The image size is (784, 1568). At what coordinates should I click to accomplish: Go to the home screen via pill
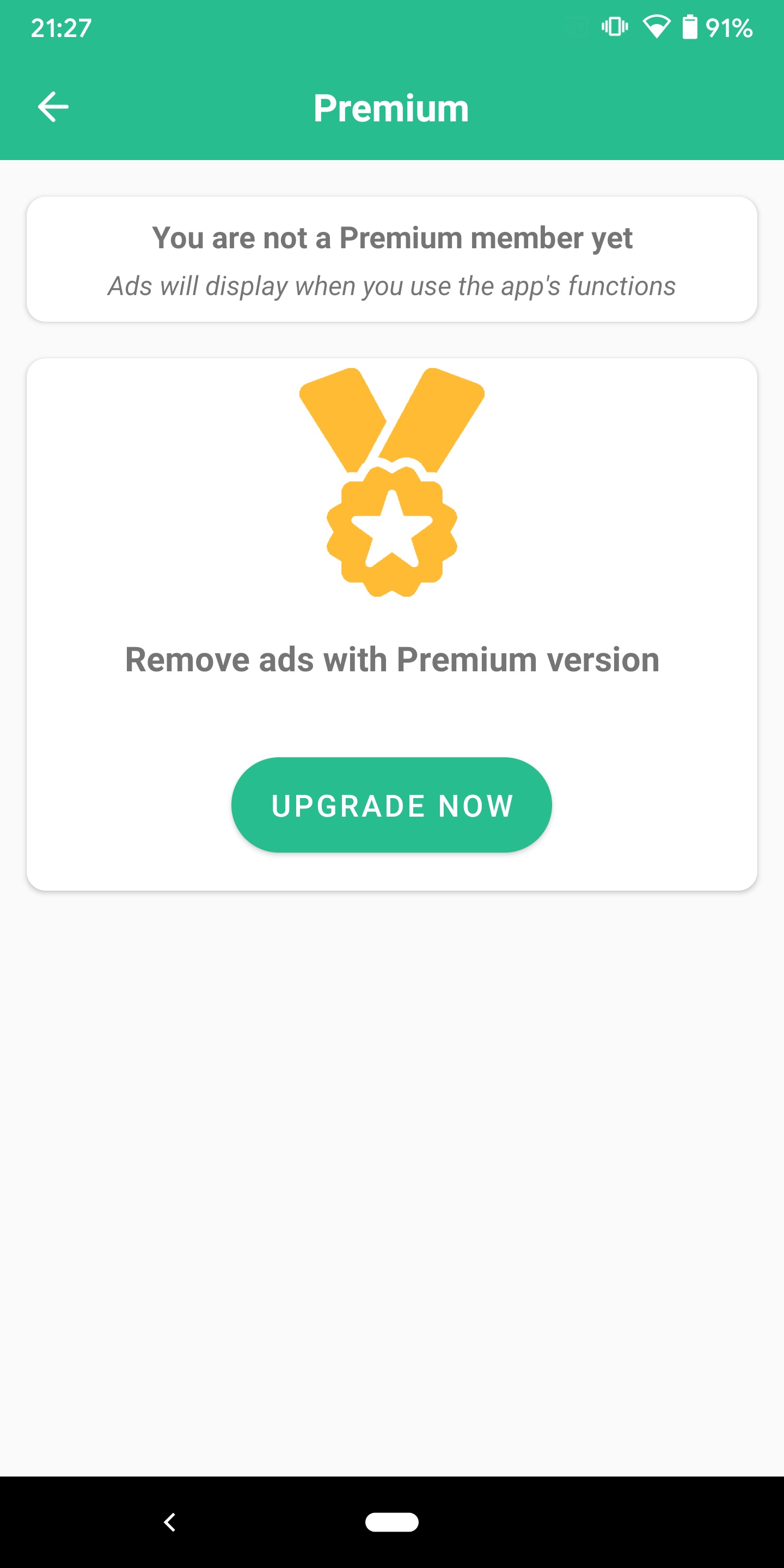coord(391,1522)
